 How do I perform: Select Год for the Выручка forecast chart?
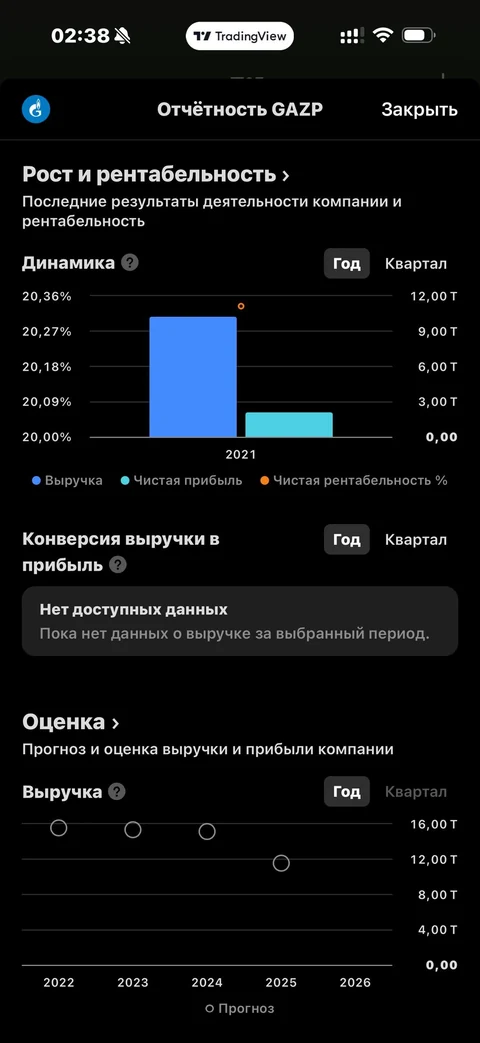pyautogui.click(x=346, y=792)
